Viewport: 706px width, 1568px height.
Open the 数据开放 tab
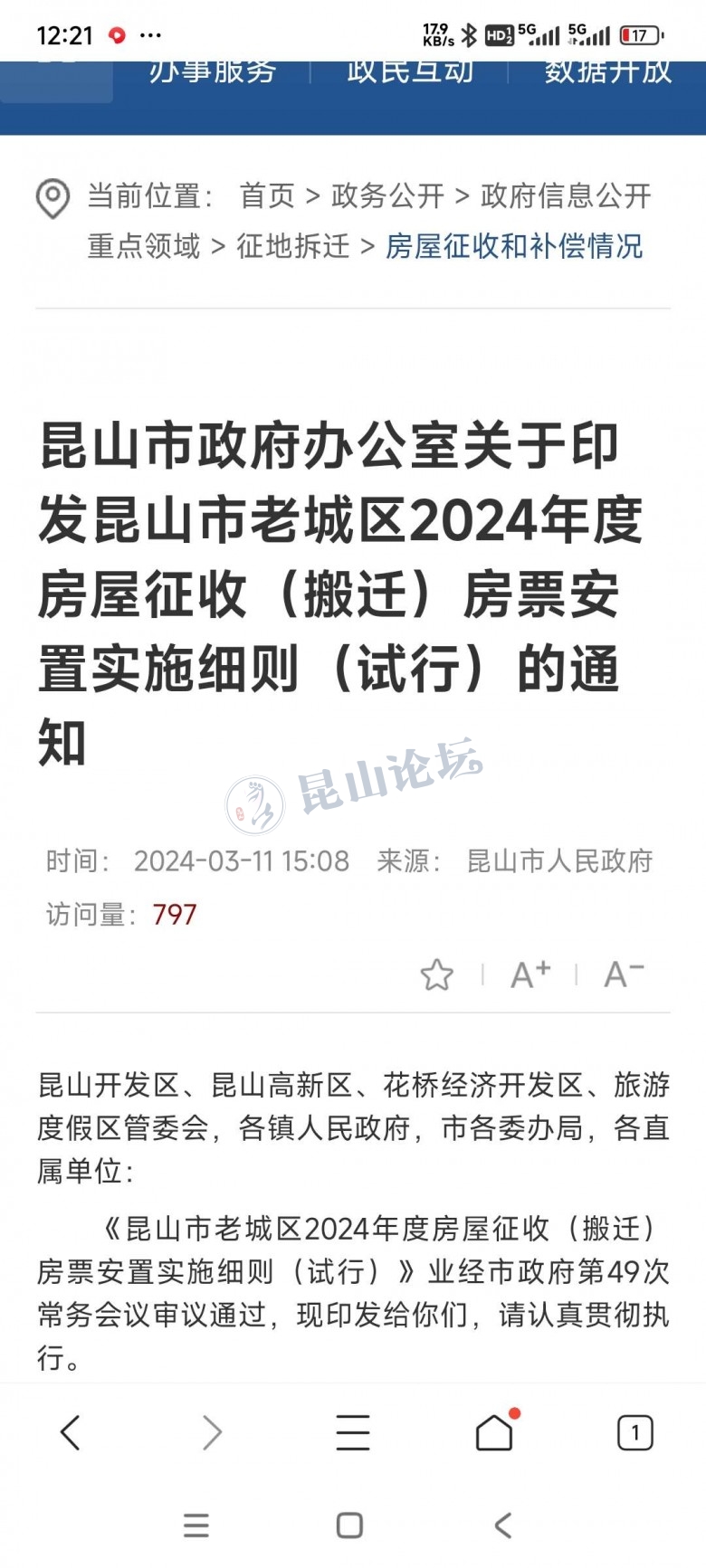click(x=607, y=72)
